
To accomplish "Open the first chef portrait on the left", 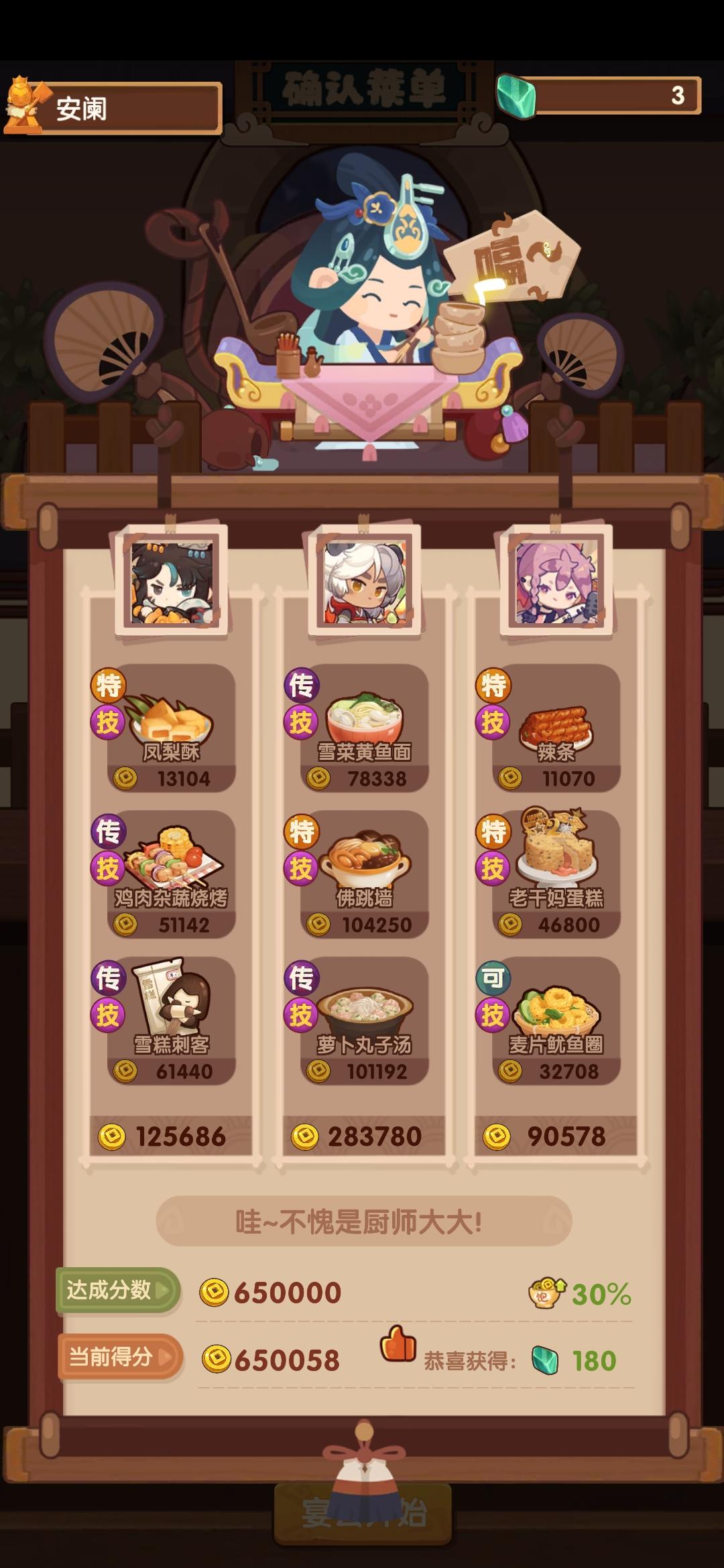I will click(x=172, y=584).
